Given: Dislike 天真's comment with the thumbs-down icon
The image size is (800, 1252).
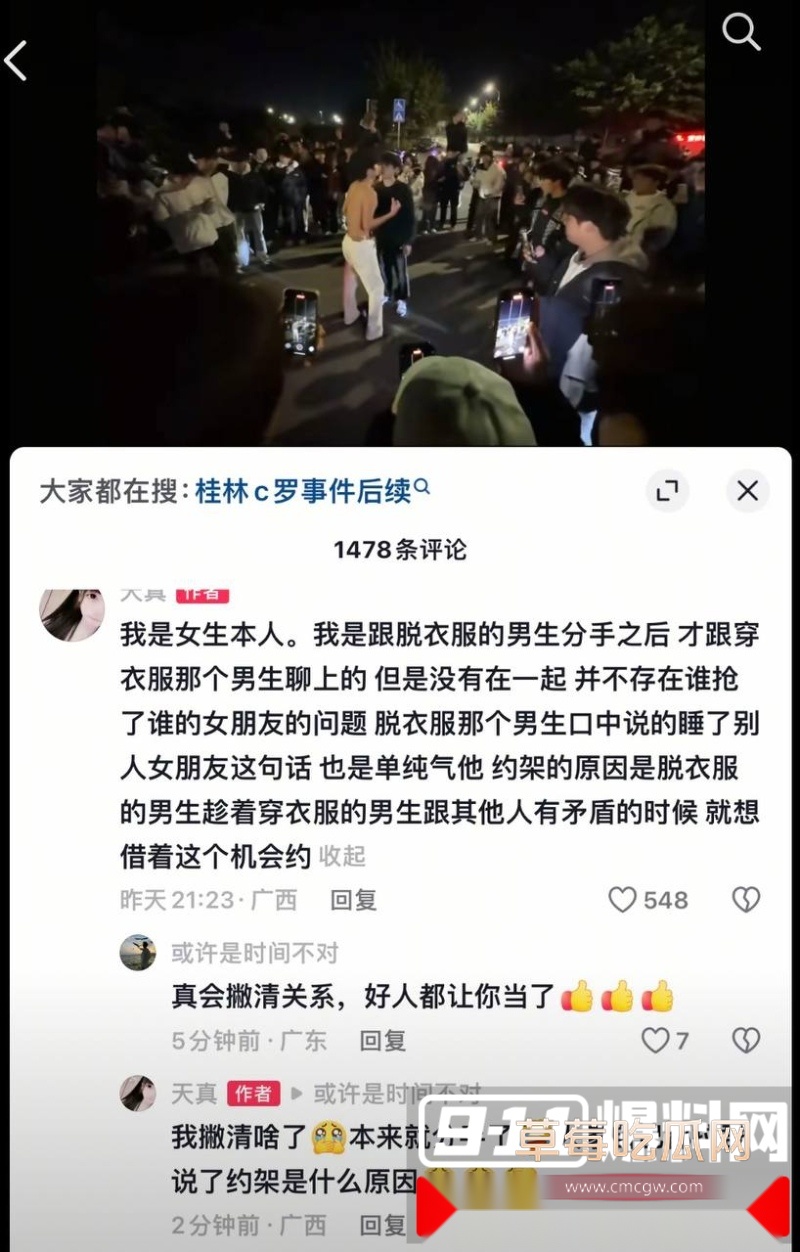Looking at the screenshot, I should click(x=746, y=900).
